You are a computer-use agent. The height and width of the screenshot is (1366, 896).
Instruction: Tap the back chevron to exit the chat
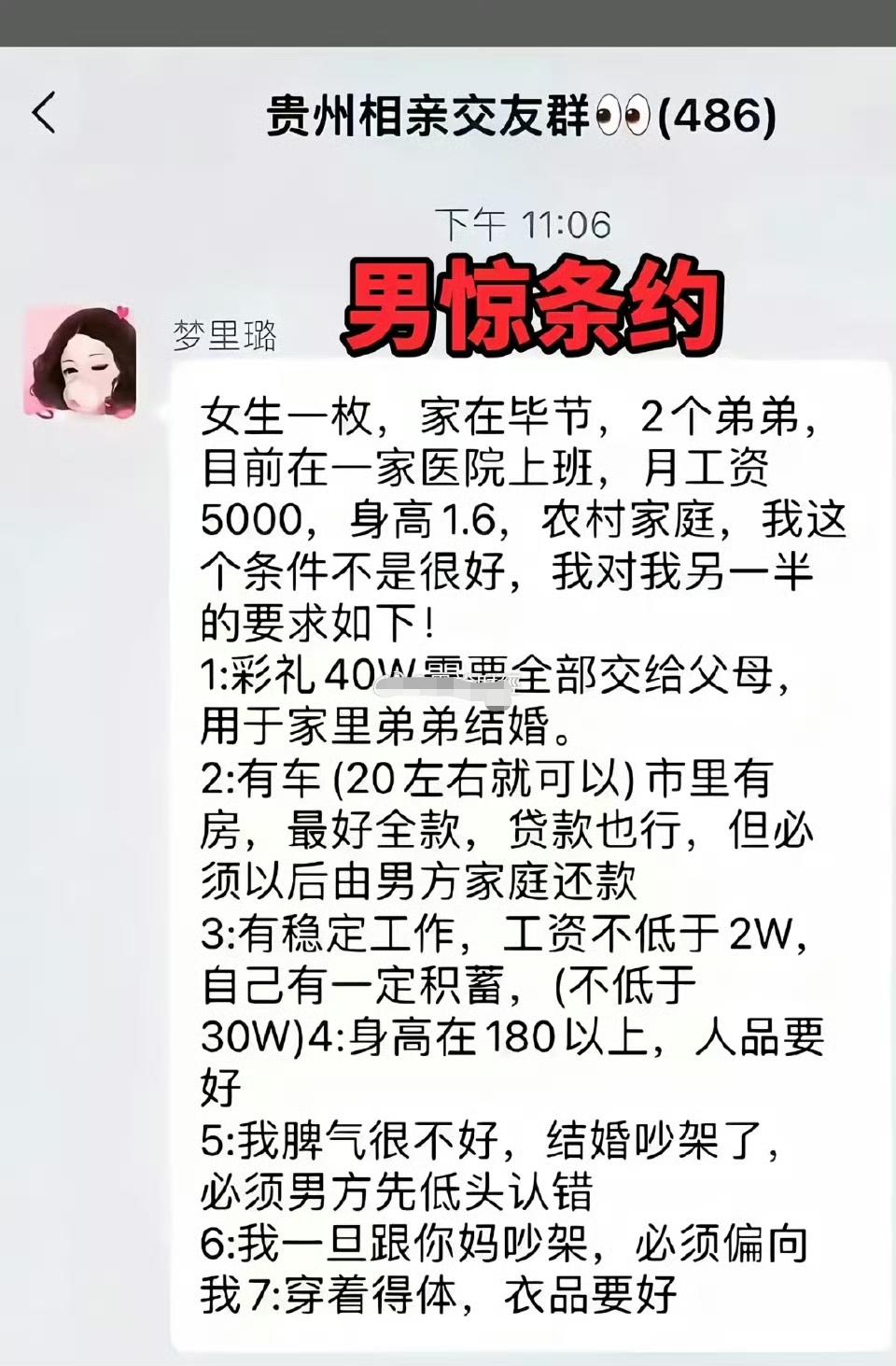pyautogui.click(x=41, y=110)
